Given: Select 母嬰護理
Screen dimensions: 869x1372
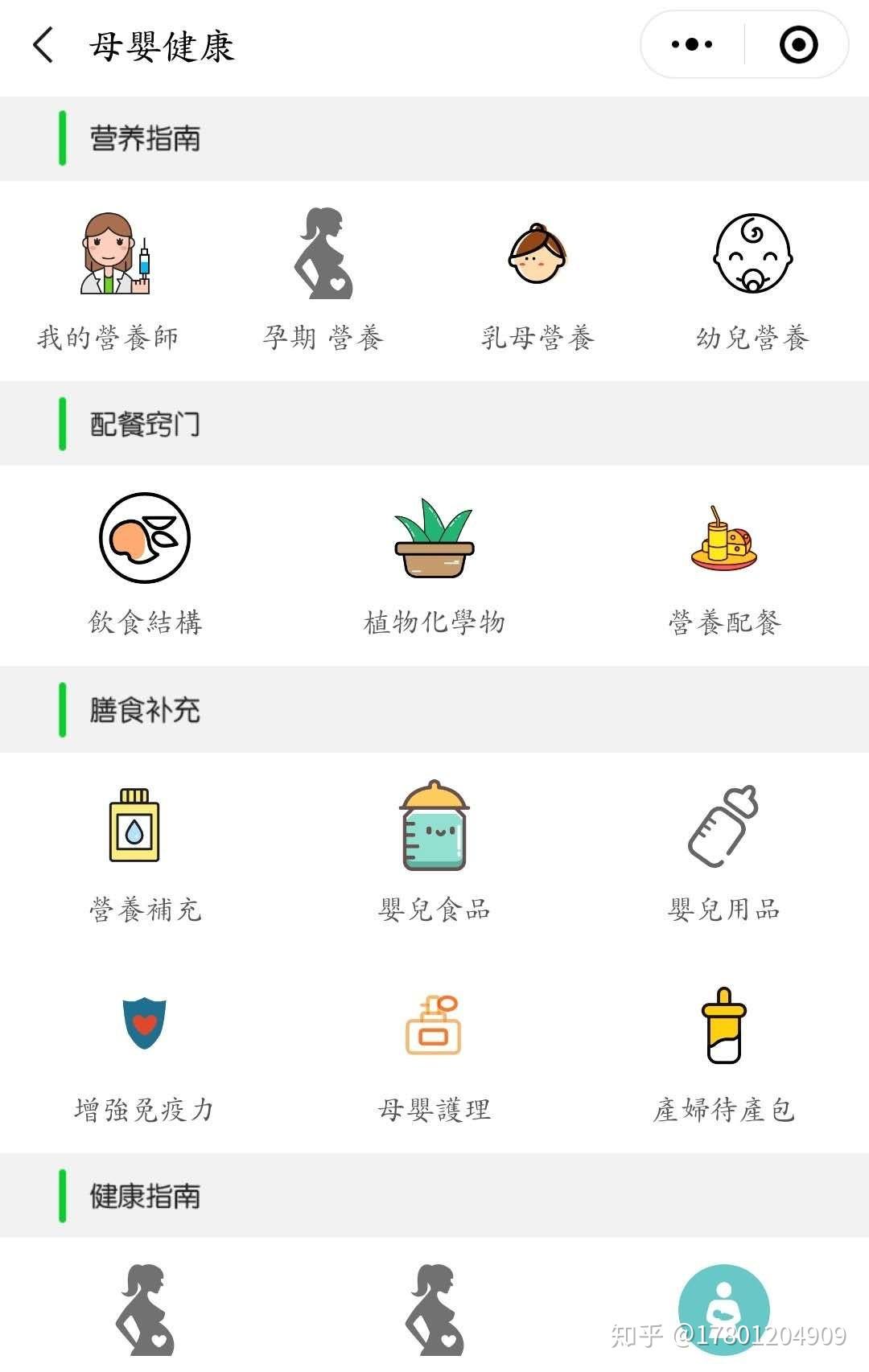Looking at the screenshot, I should 434,1052.
